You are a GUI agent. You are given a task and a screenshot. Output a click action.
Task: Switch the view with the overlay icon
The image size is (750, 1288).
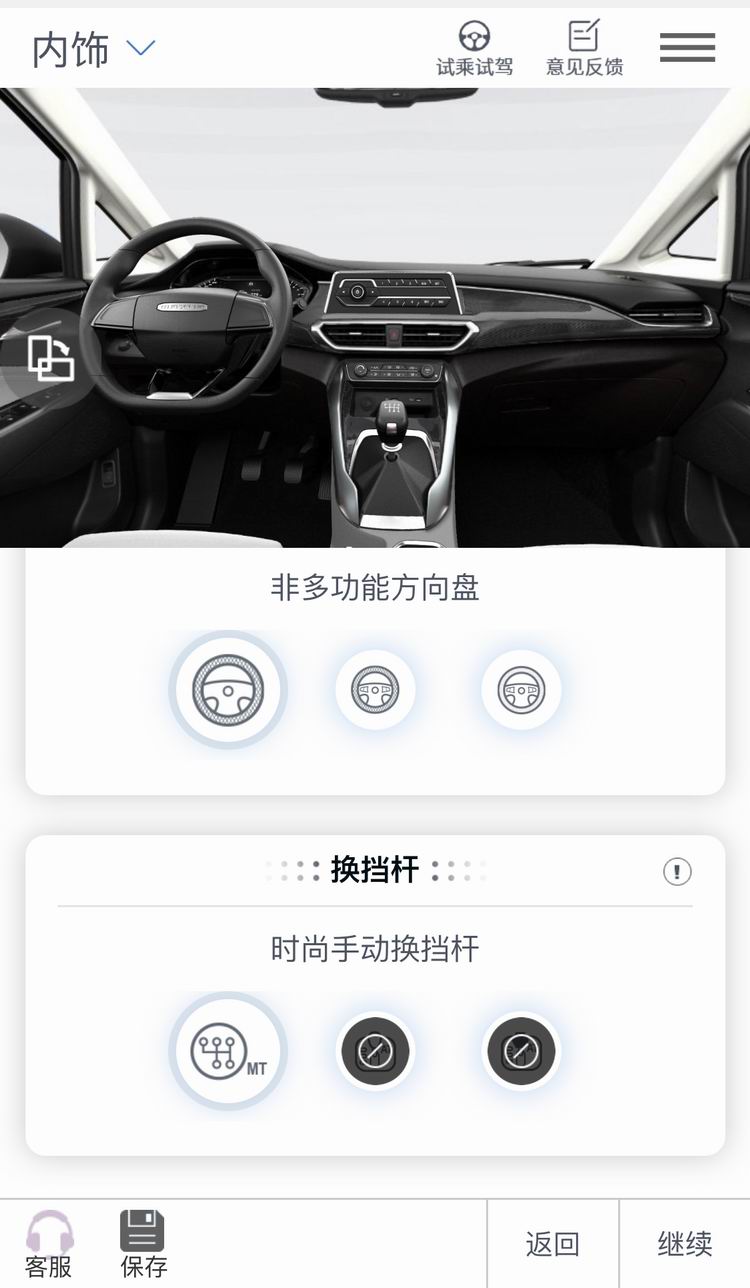point(50,359)
